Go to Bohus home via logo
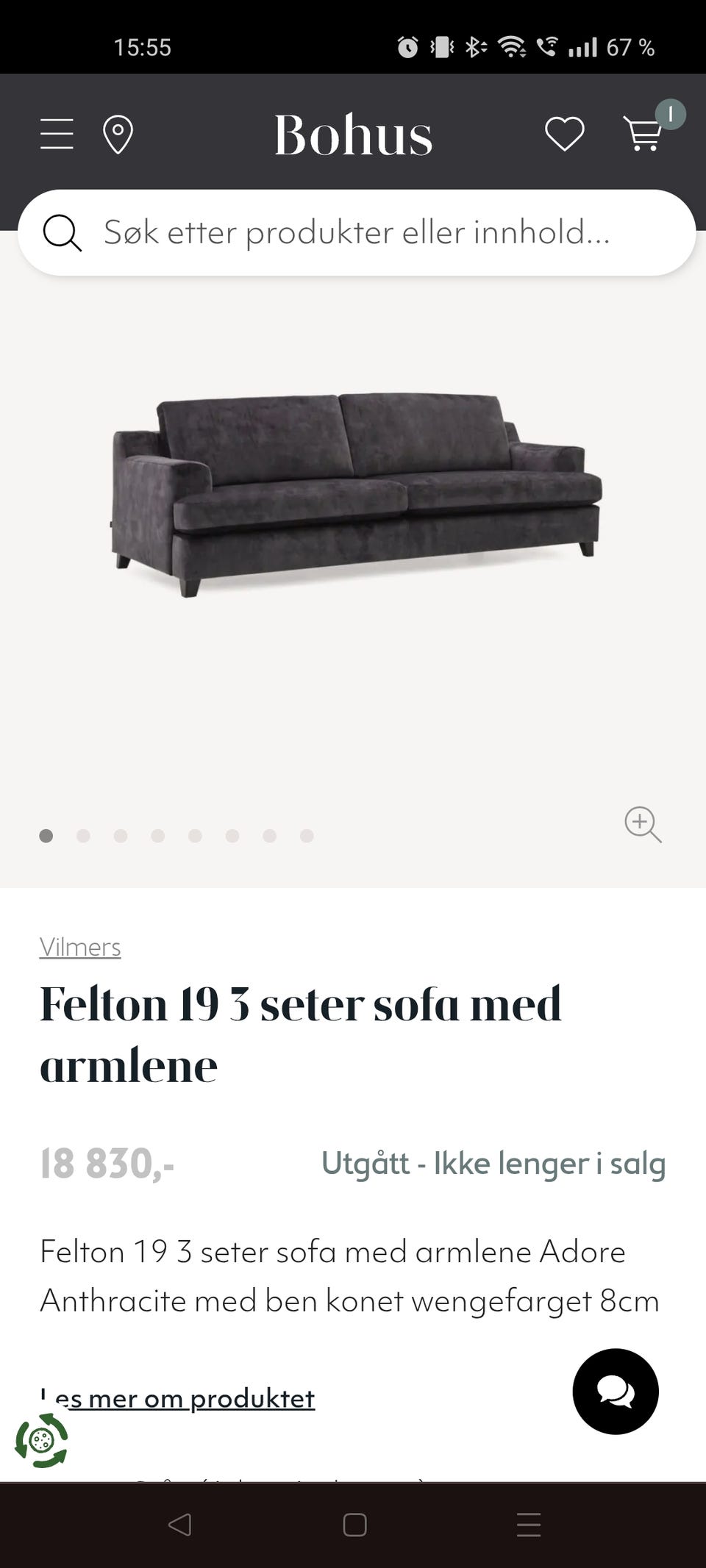 (x=353, y=135)
